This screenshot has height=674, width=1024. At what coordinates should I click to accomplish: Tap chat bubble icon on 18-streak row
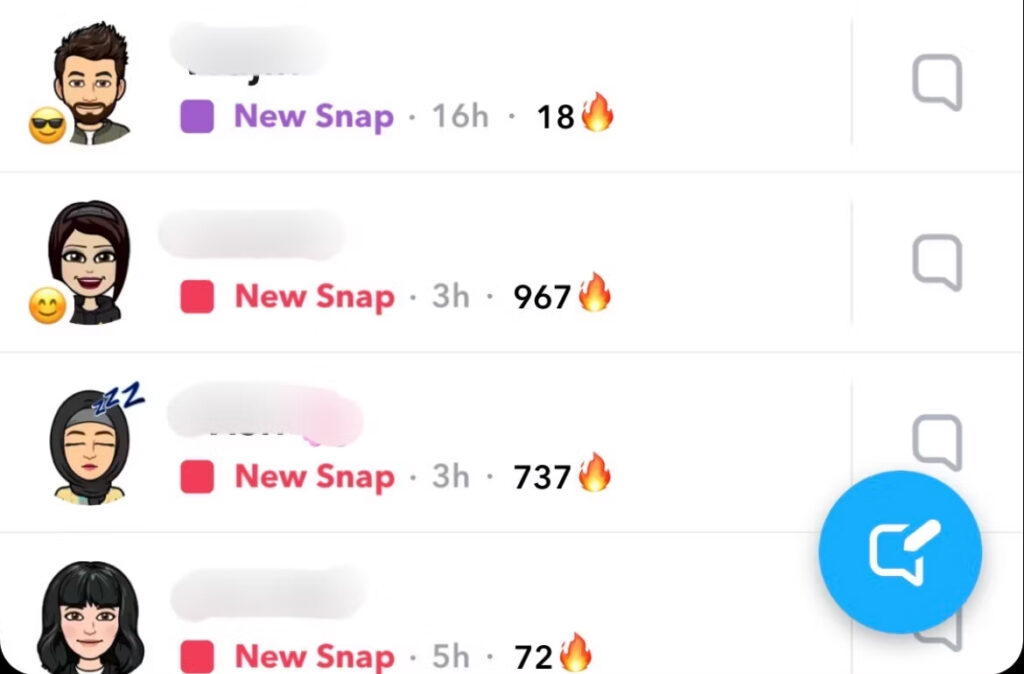(x=937, y=83)
